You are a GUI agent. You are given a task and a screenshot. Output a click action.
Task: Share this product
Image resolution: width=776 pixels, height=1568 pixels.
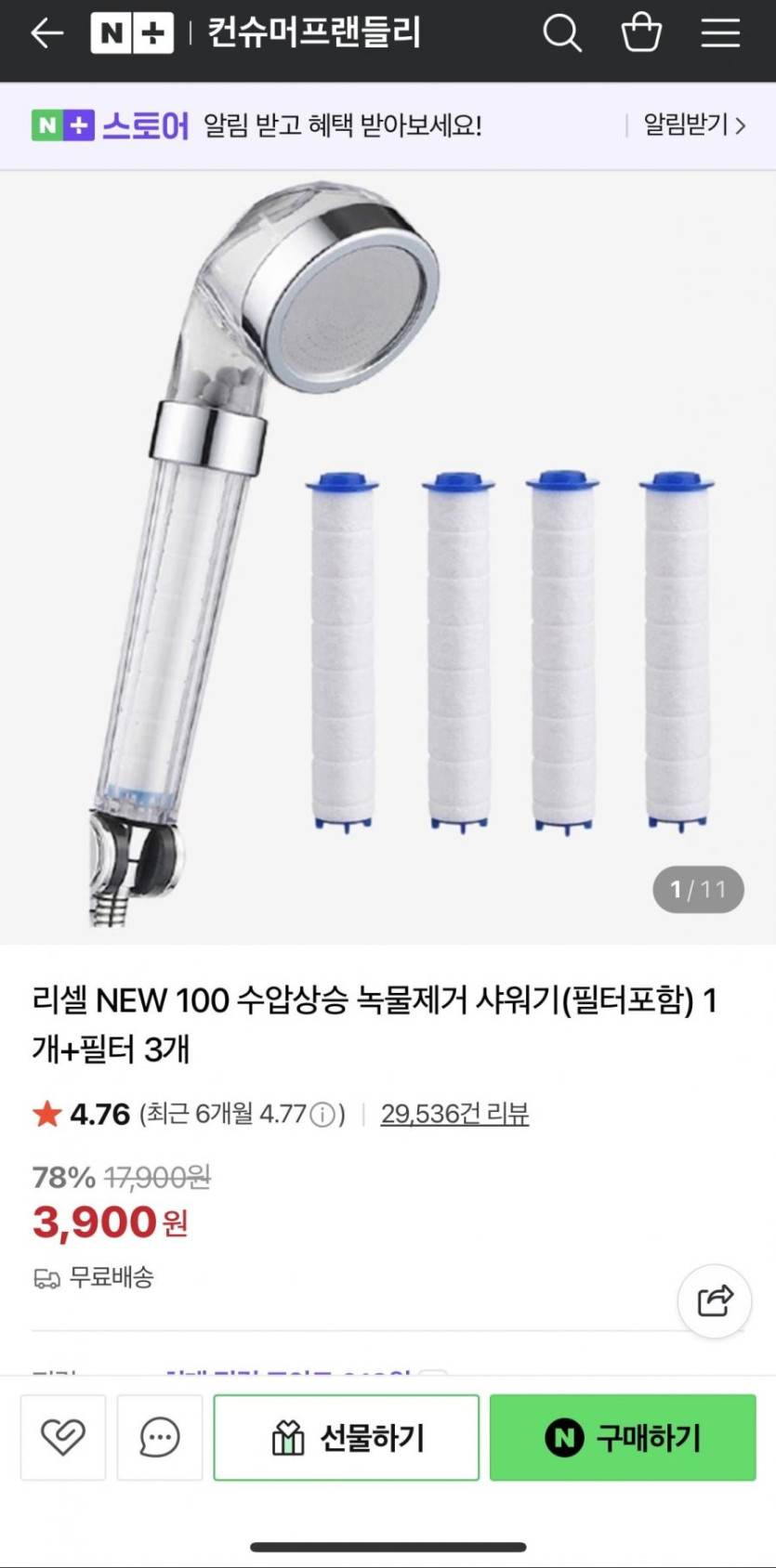pos(714,1300)
